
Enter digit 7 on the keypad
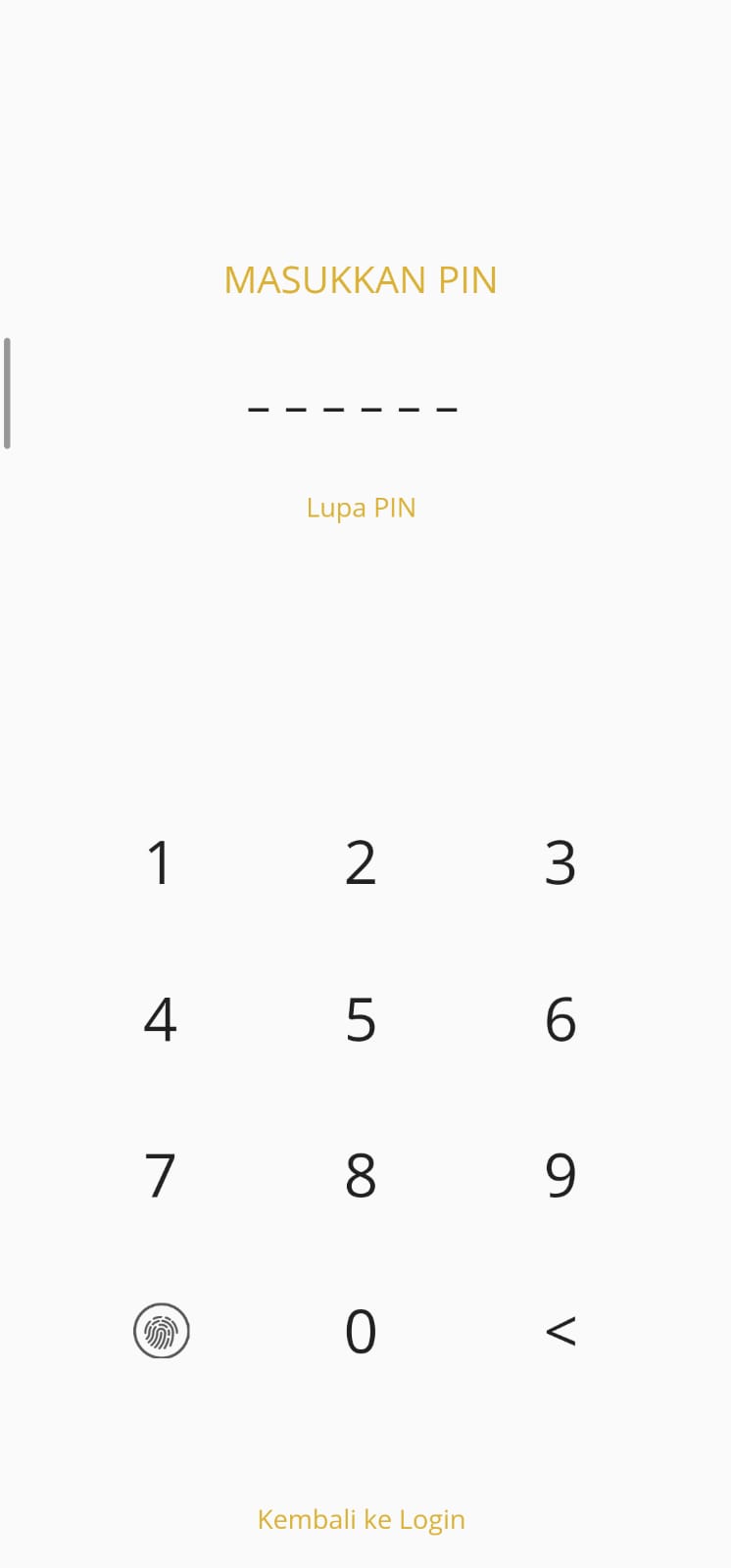(x=160, y=1175)
